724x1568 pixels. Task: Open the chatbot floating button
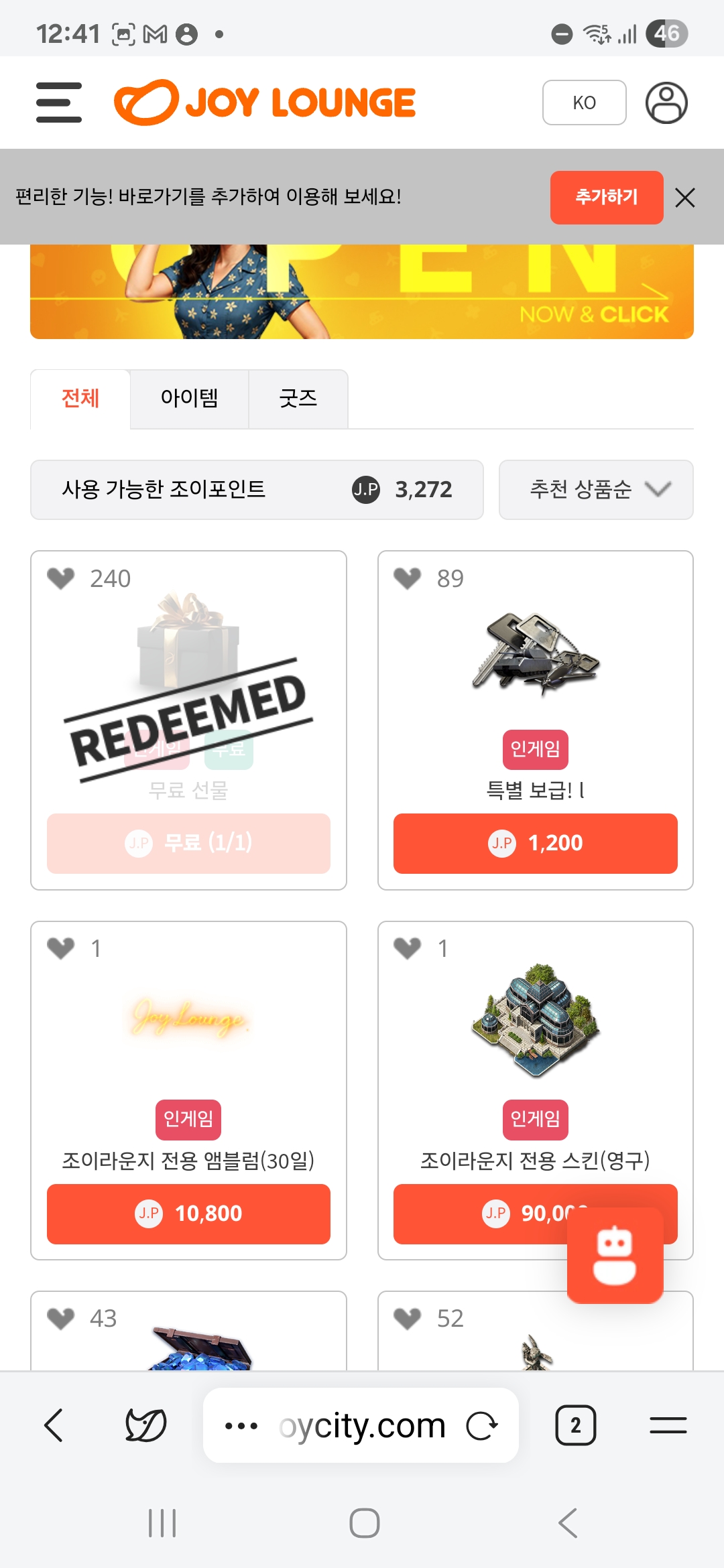[x=615, y=1255]
